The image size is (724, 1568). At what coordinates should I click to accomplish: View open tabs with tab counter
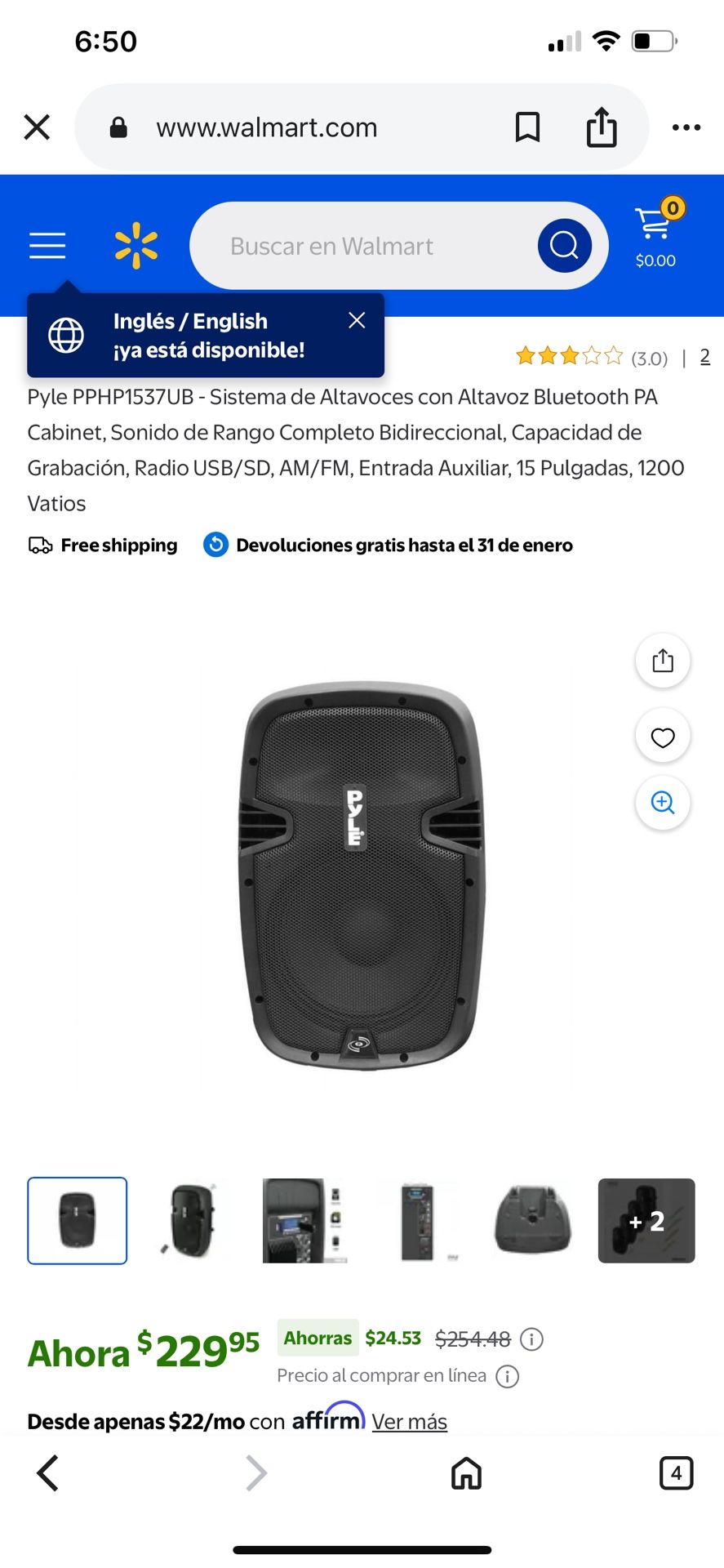click(676, 1473)
